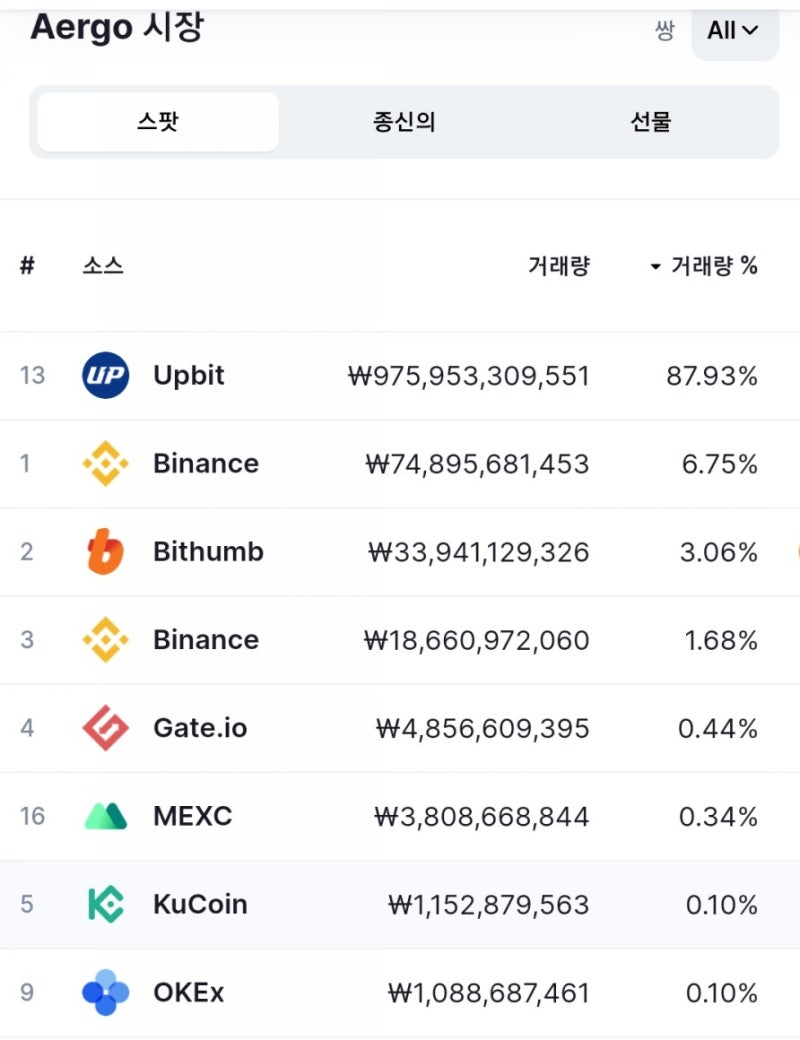Click the KuCoin exchange icon
The height and width of the screenshot is (1040, 800).
[106, 904]
